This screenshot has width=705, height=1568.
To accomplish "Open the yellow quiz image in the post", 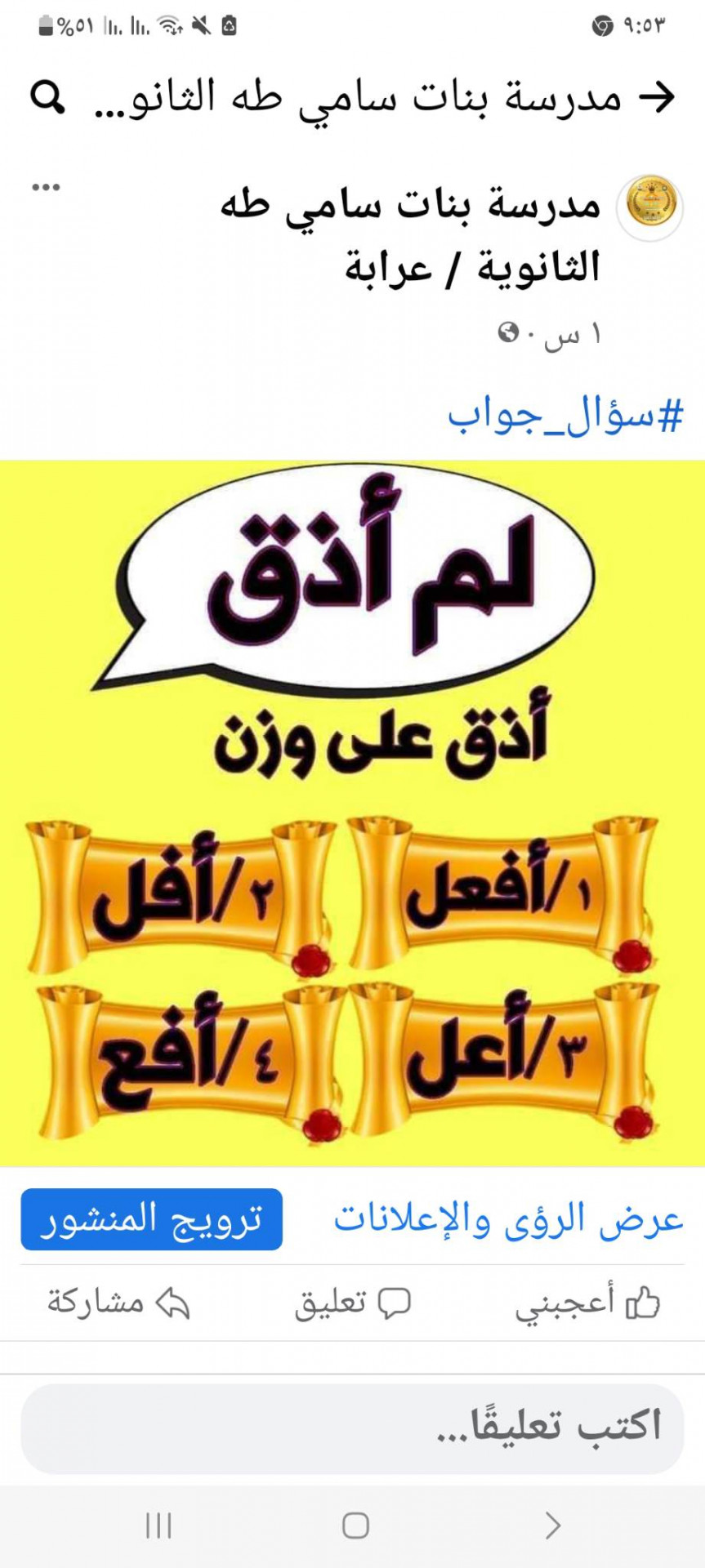I will [352, 813].
